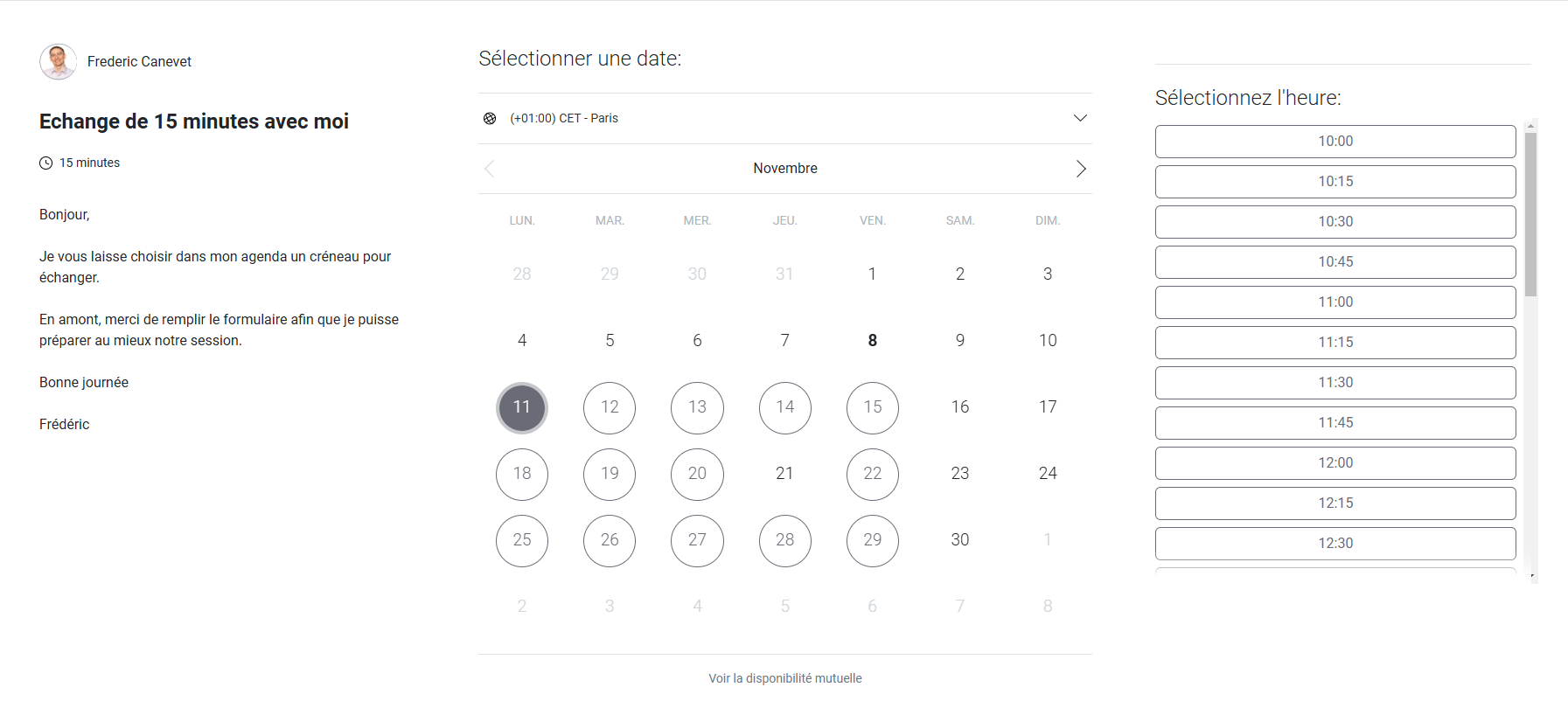This screenshot has width=1568, height=715.
Task: Select November 12 on the calendar
Action: point(610,407)
